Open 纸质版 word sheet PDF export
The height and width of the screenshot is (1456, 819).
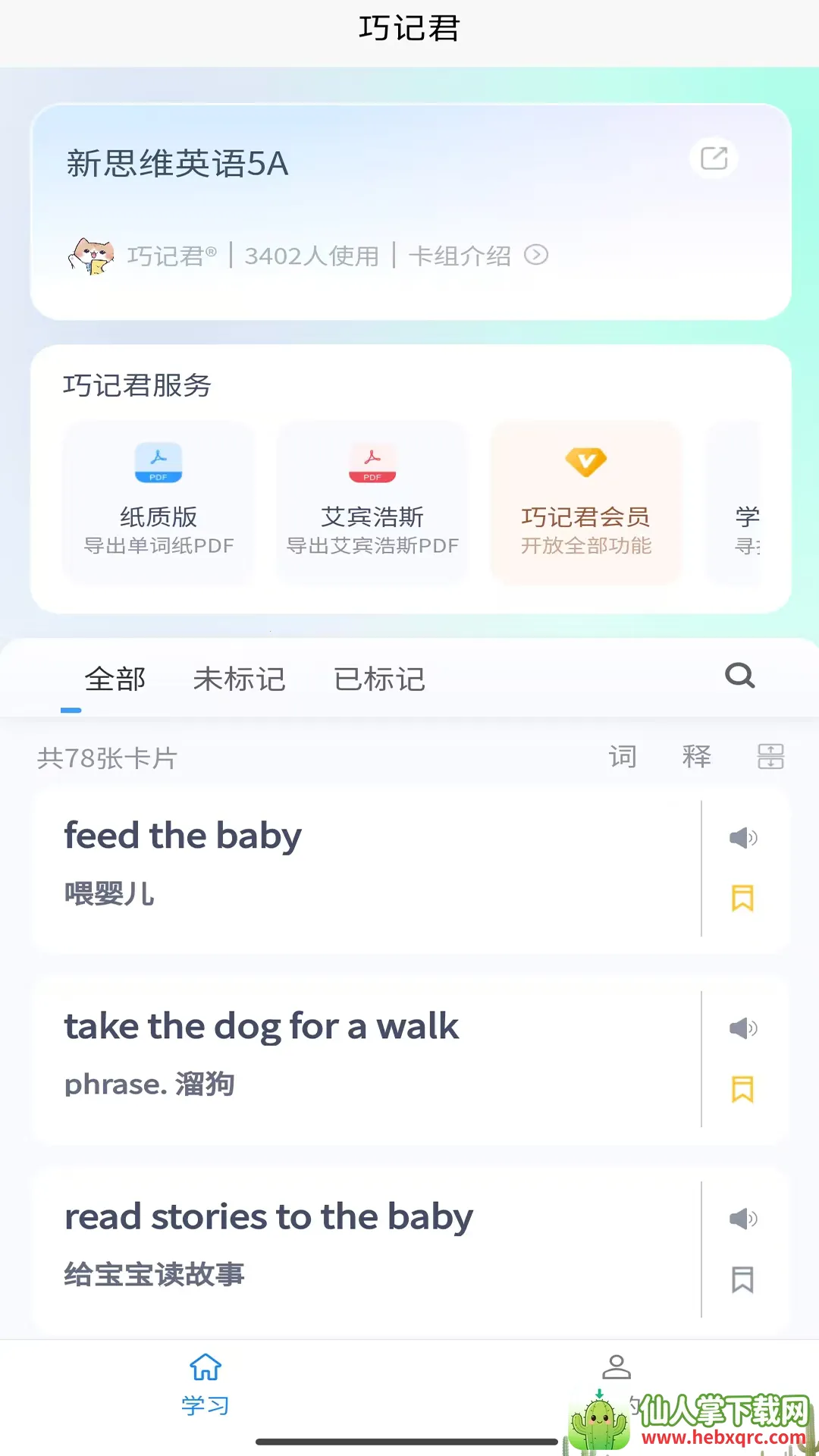(x=158, y=502)
